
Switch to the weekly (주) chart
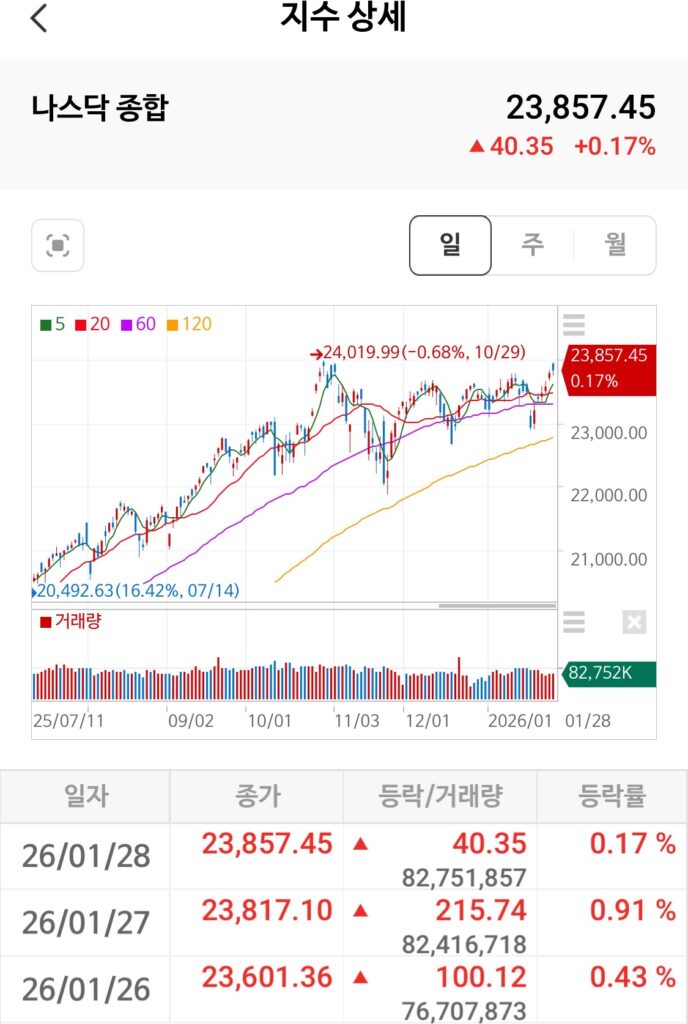click(532, 245)
